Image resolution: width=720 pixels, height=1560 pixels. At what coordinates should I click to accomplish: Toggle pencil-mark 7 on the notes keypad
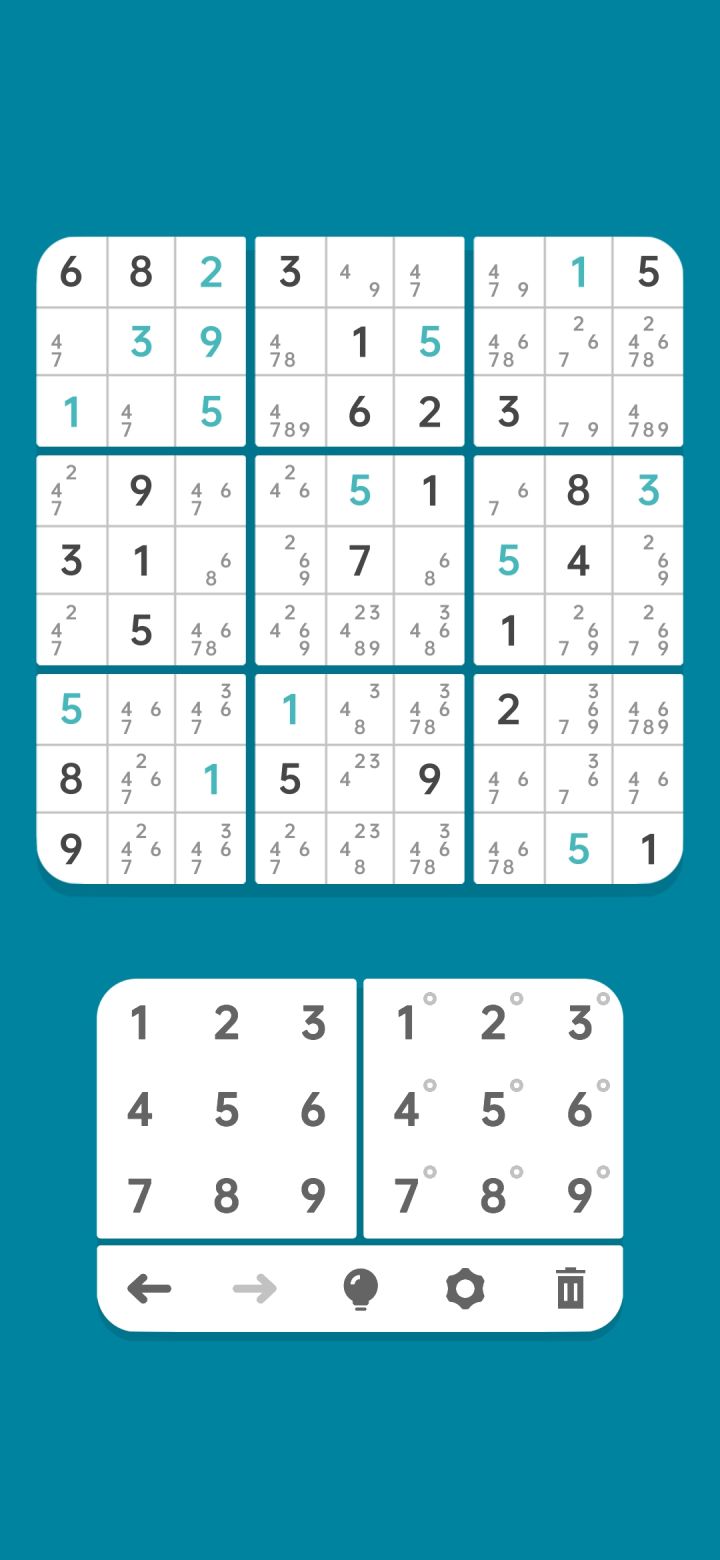(406, 1197)
